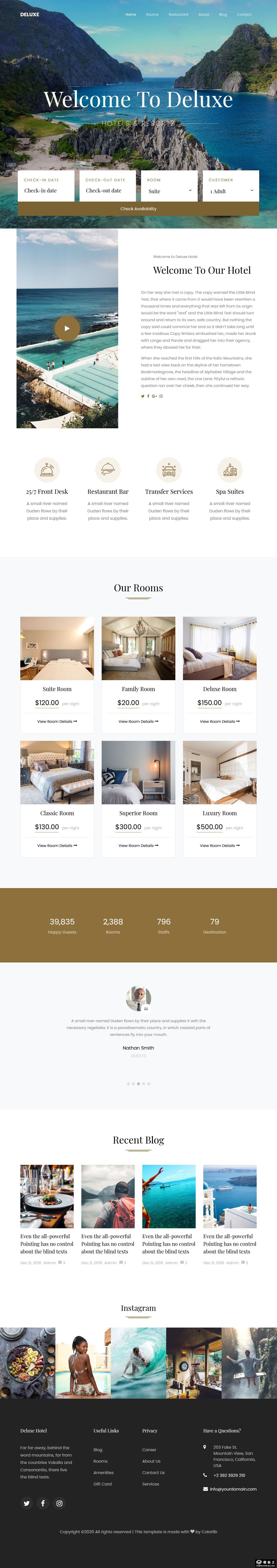This screenshot has height=1568, width=277.
Task: View Room Details for Deluxe Room
Action: (x=220, y=721)
